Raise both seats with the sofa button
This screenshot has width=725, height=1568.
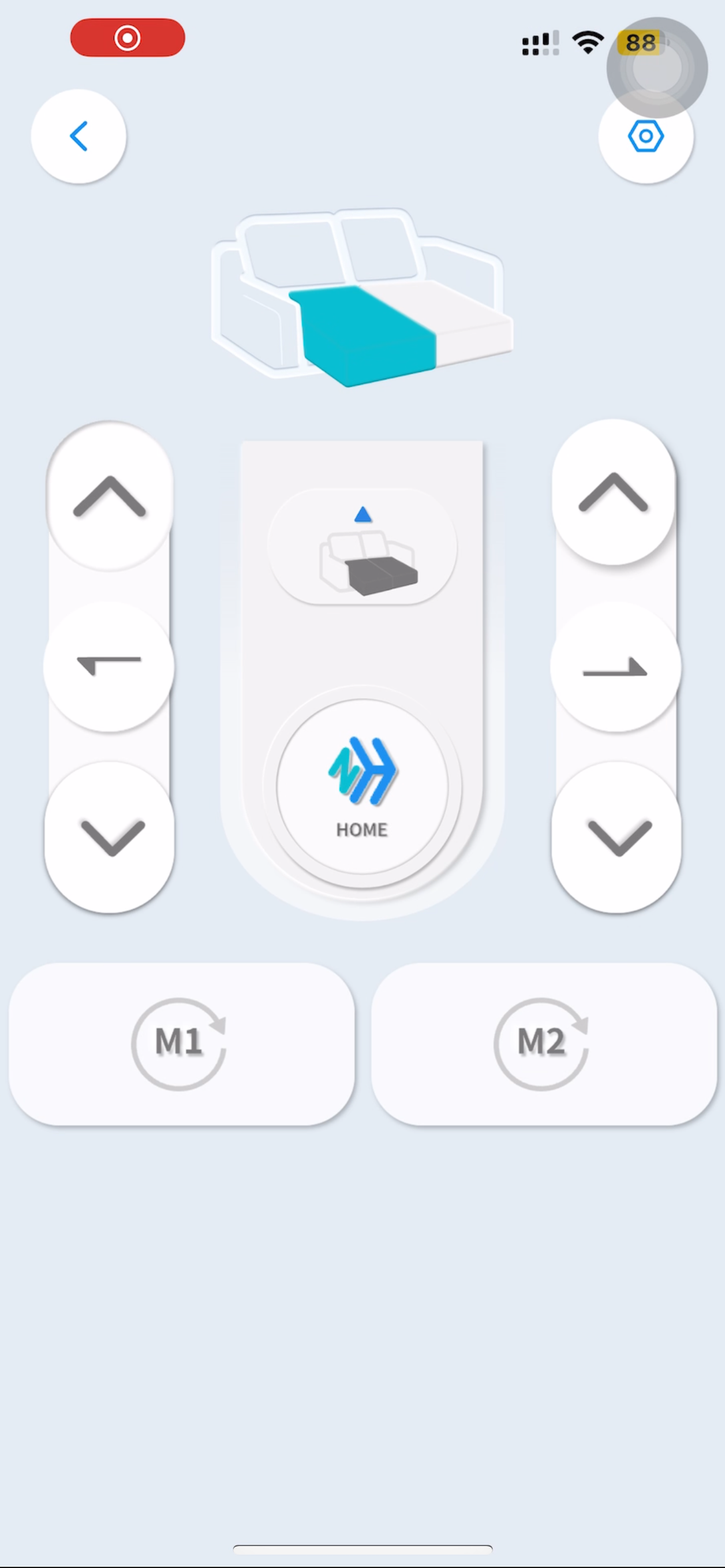362,547
